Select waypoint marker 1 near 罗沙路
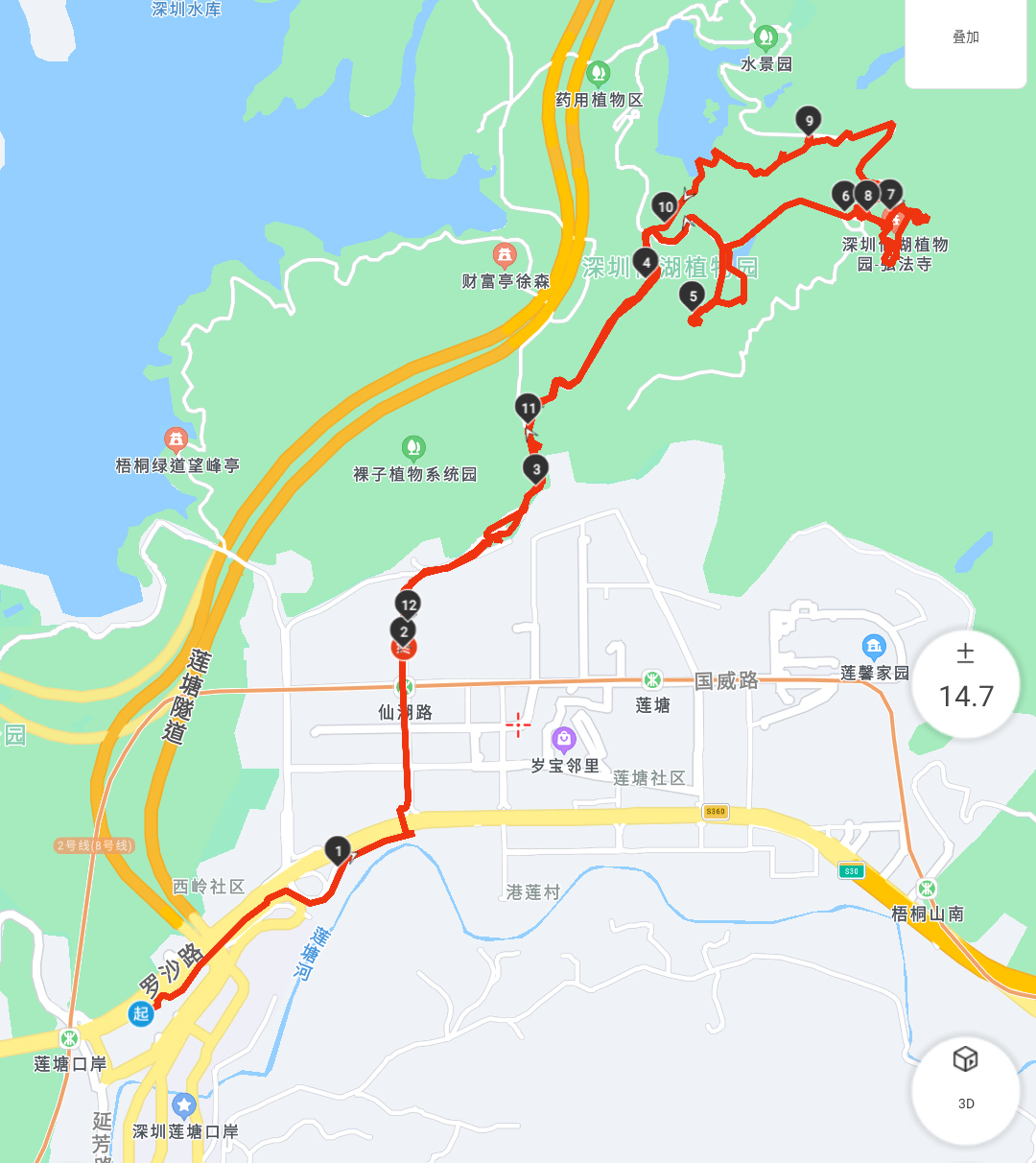The height and width of the screenshot is (1163, 1036). (338, 850)
